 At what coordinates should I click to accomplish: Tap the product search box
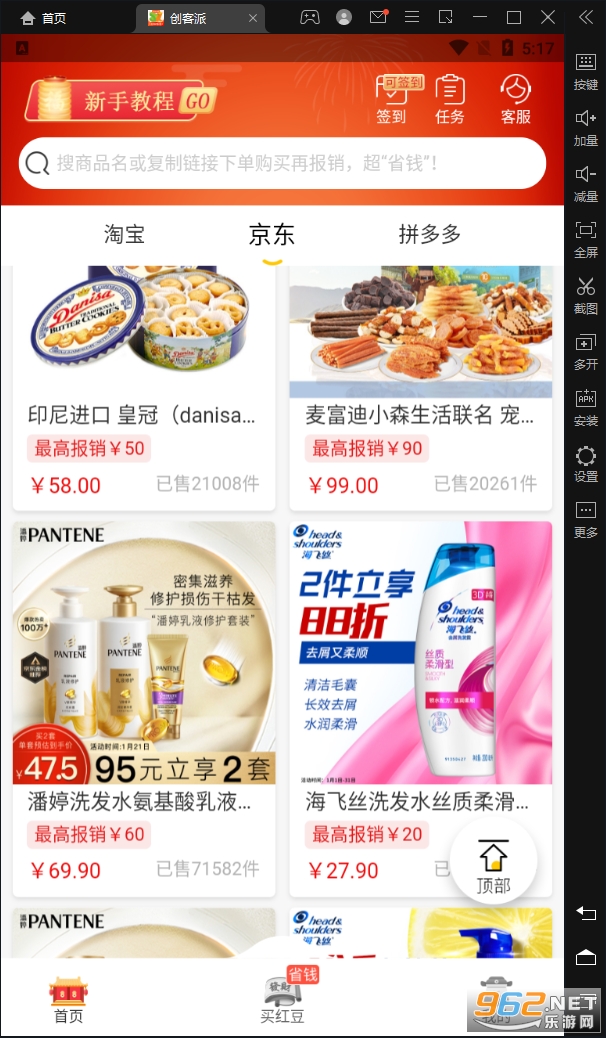tap(282, 163)
